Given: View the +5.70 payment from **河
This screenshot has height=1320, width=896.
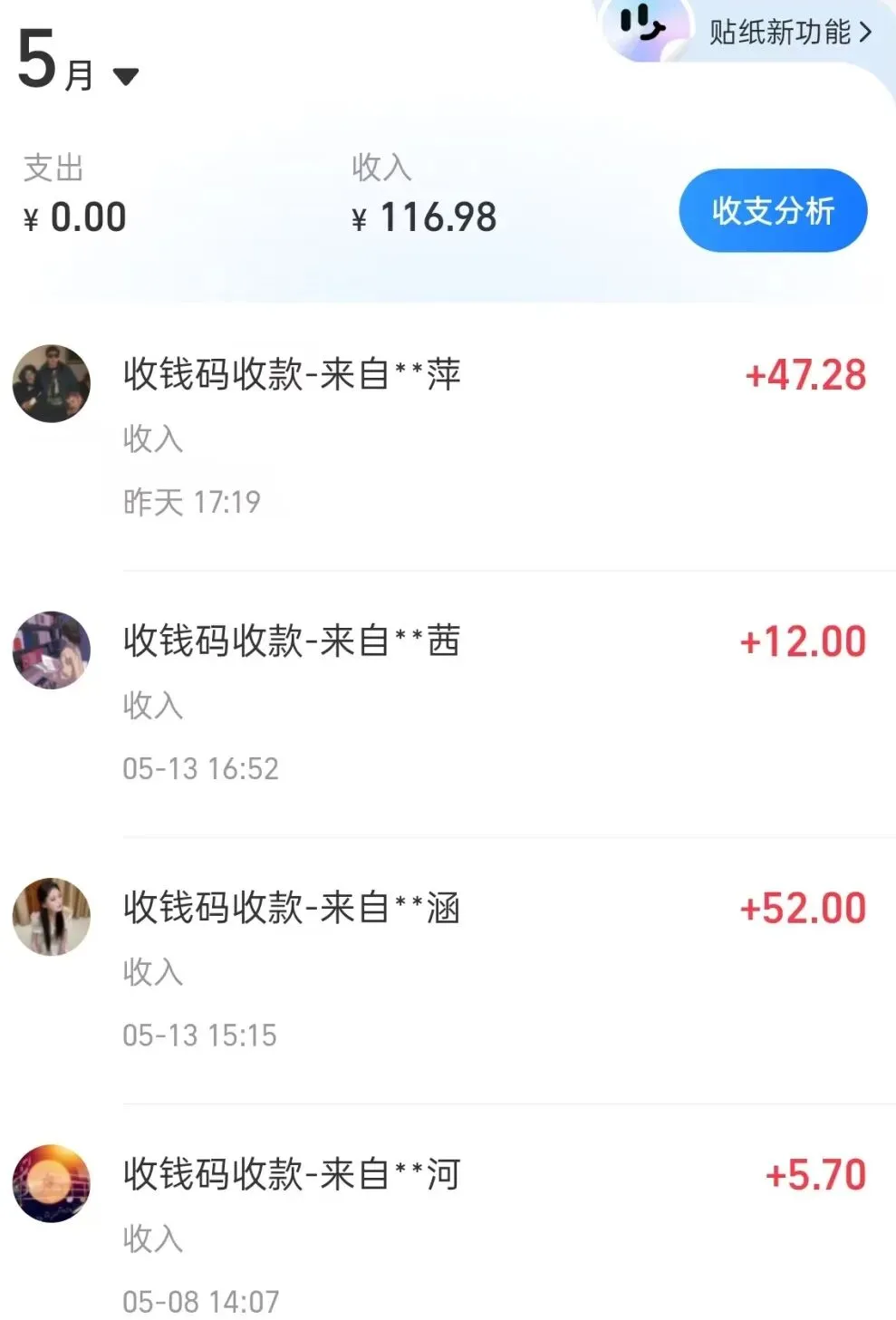Looking at the screenshot, I should pyautogui.click(x=448, y=1212).
